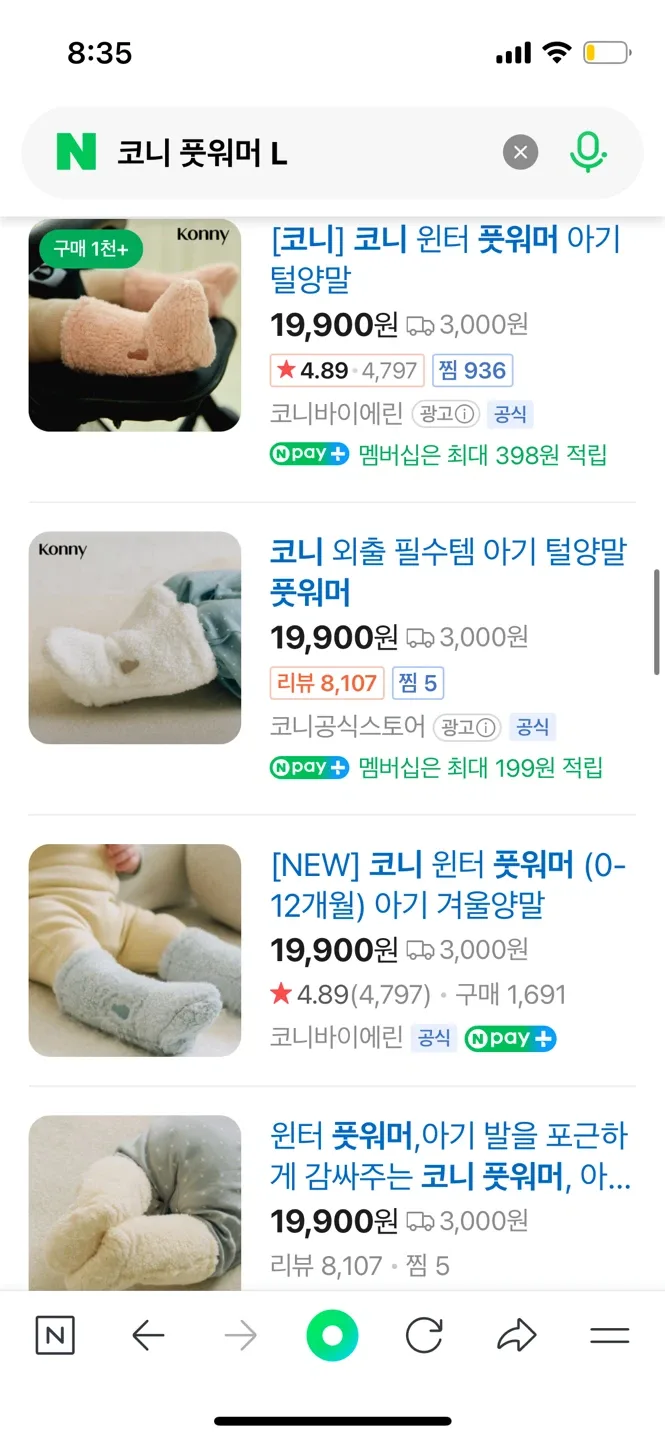Share this search results page
The width and height of the screenshot is (665, 1440).
516,1336
